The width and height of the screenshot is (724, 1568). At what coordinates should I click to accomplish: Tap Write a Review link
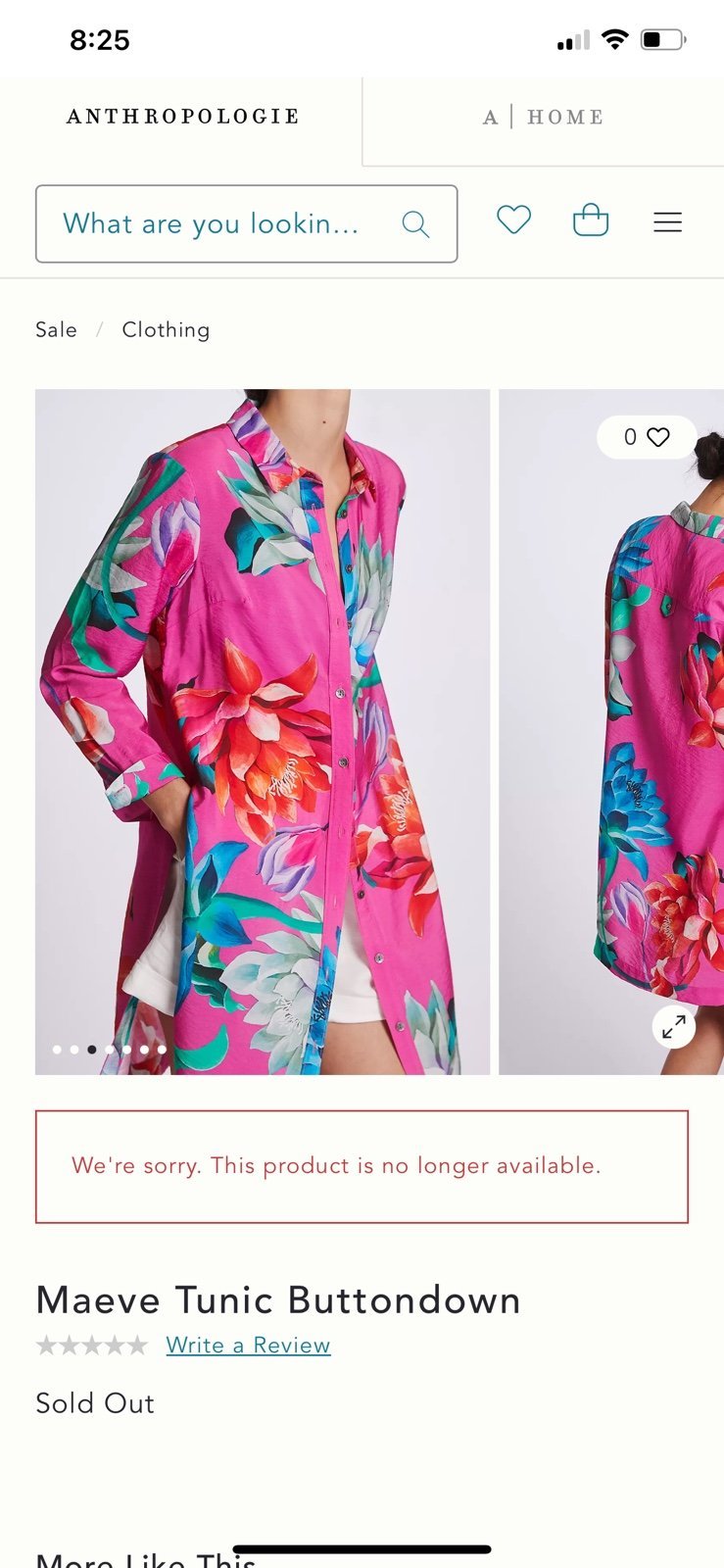click(x=248, y=1346)
